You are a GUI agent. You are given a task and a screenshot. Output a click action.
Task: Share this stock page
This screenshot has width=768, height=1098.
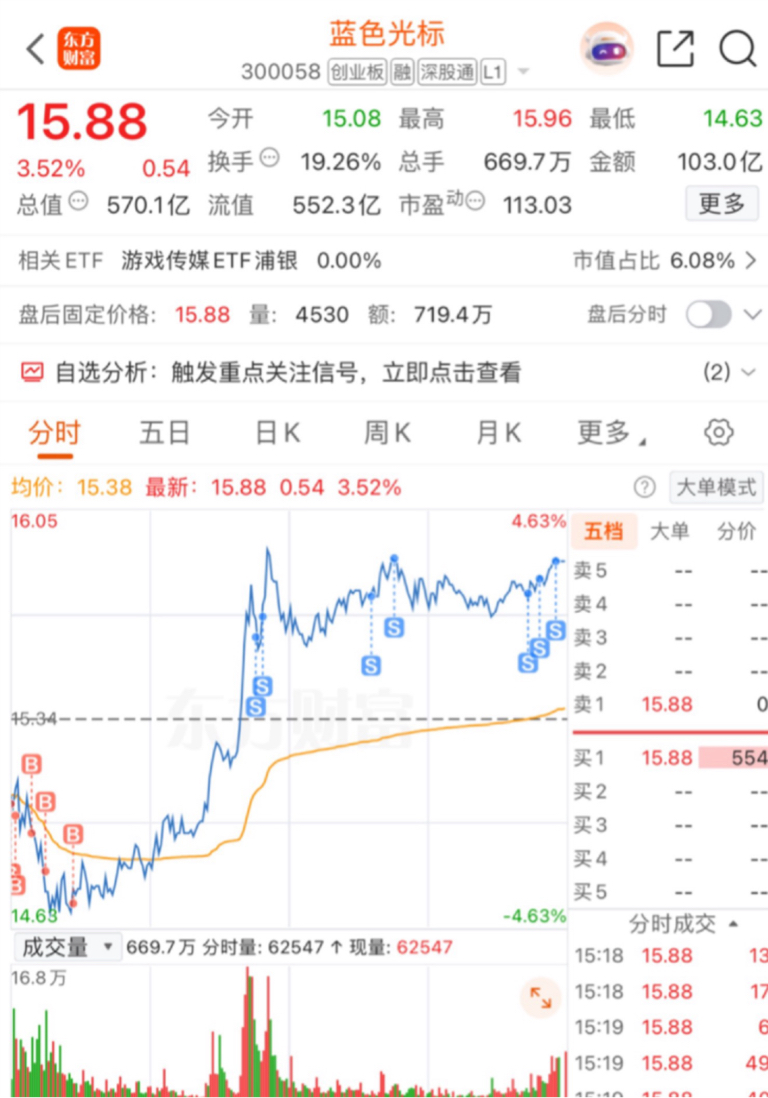coord(676,49)
